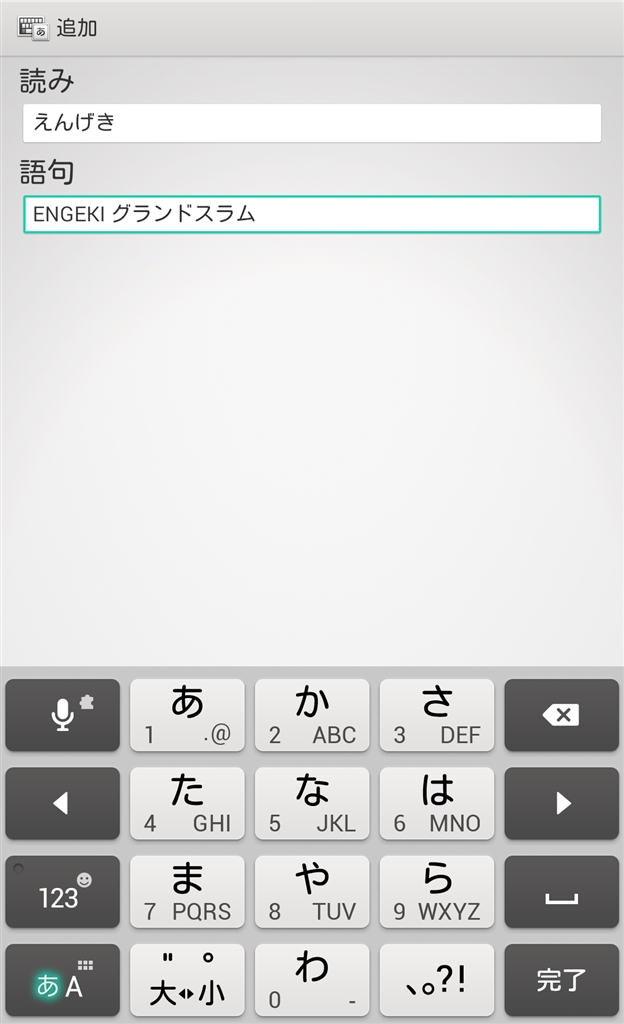Toggle the あA input mode key
This screenshot has width=624, height=1024.
pos(62,979)
